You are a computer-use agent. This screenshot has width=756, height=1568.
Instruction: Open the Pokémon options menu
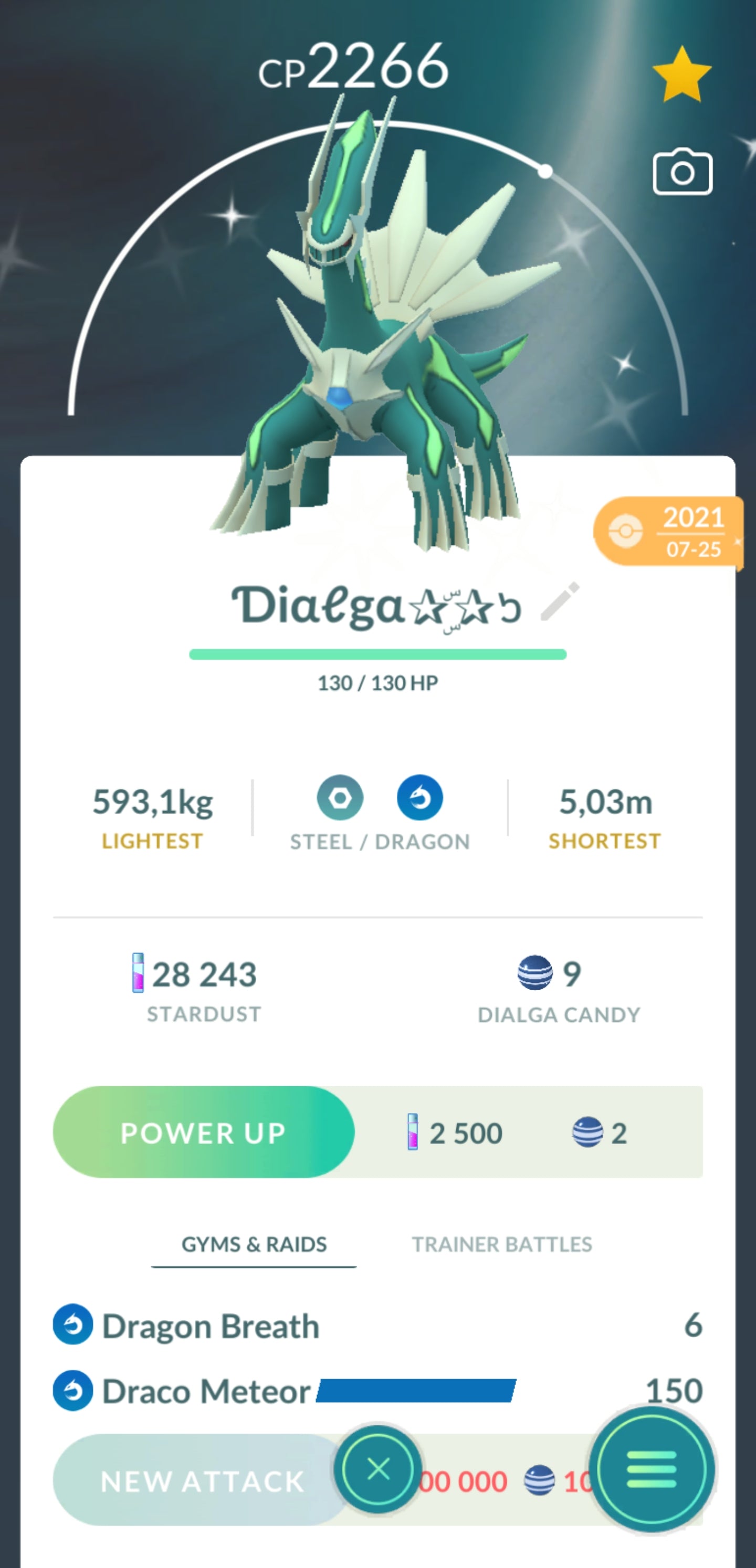pyautogui.click(x=651, y=1469)
